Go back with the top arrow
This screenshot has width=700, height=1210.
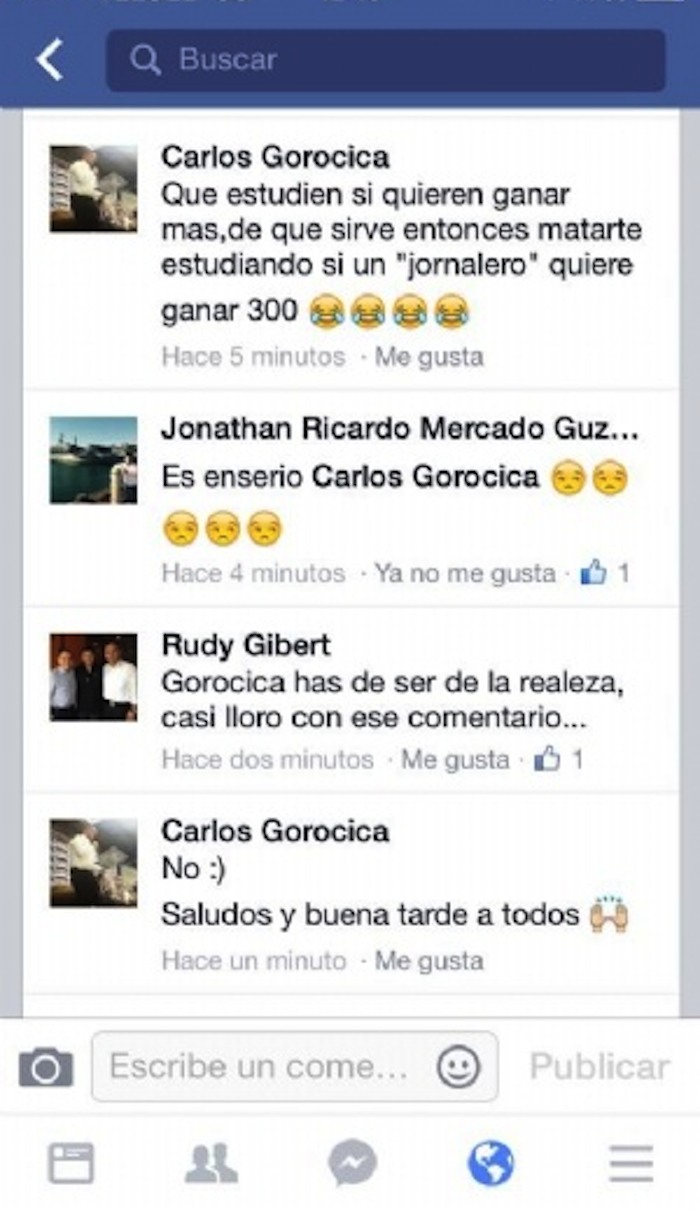tap(50, 60)
